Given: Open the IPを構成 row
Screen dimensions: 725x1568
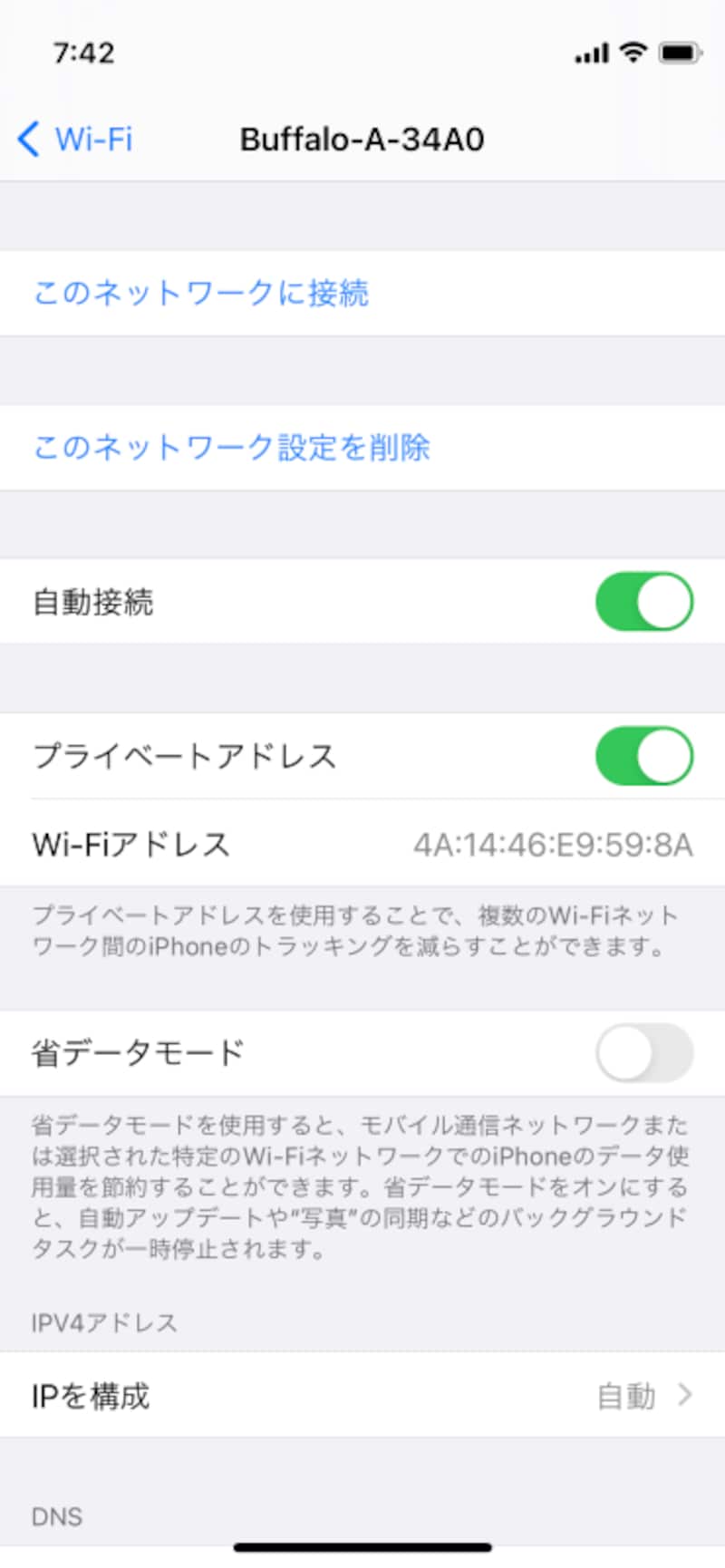Looking at the screenshot, I should pyautogui.click(x=362, y=1396).
